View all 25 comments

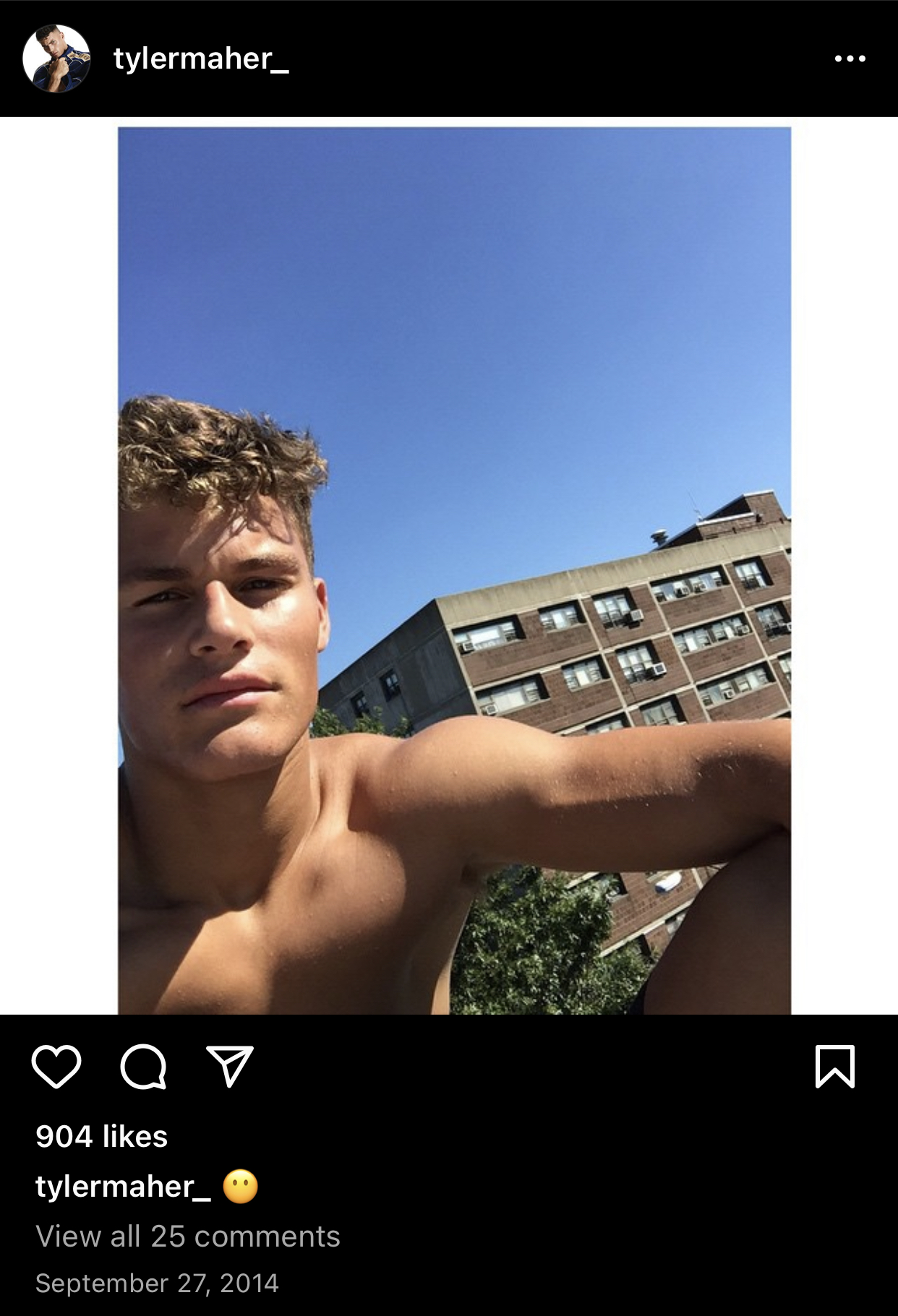[188, 1237]
